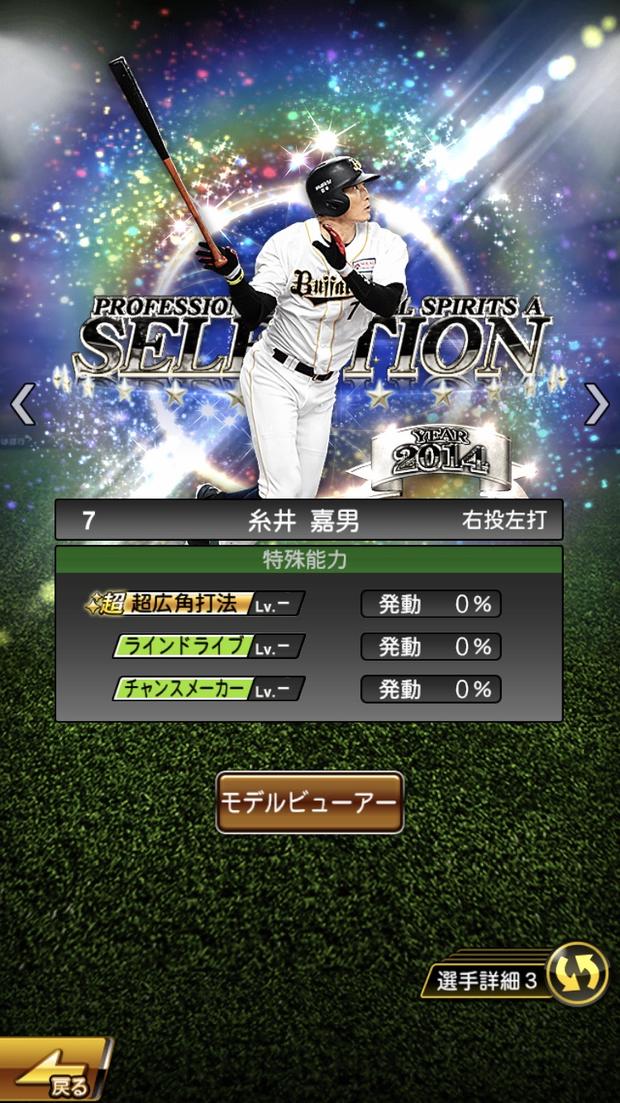Go to the next player card
The height and width of the screenshot is (1103, 620).
pos(597,404)
